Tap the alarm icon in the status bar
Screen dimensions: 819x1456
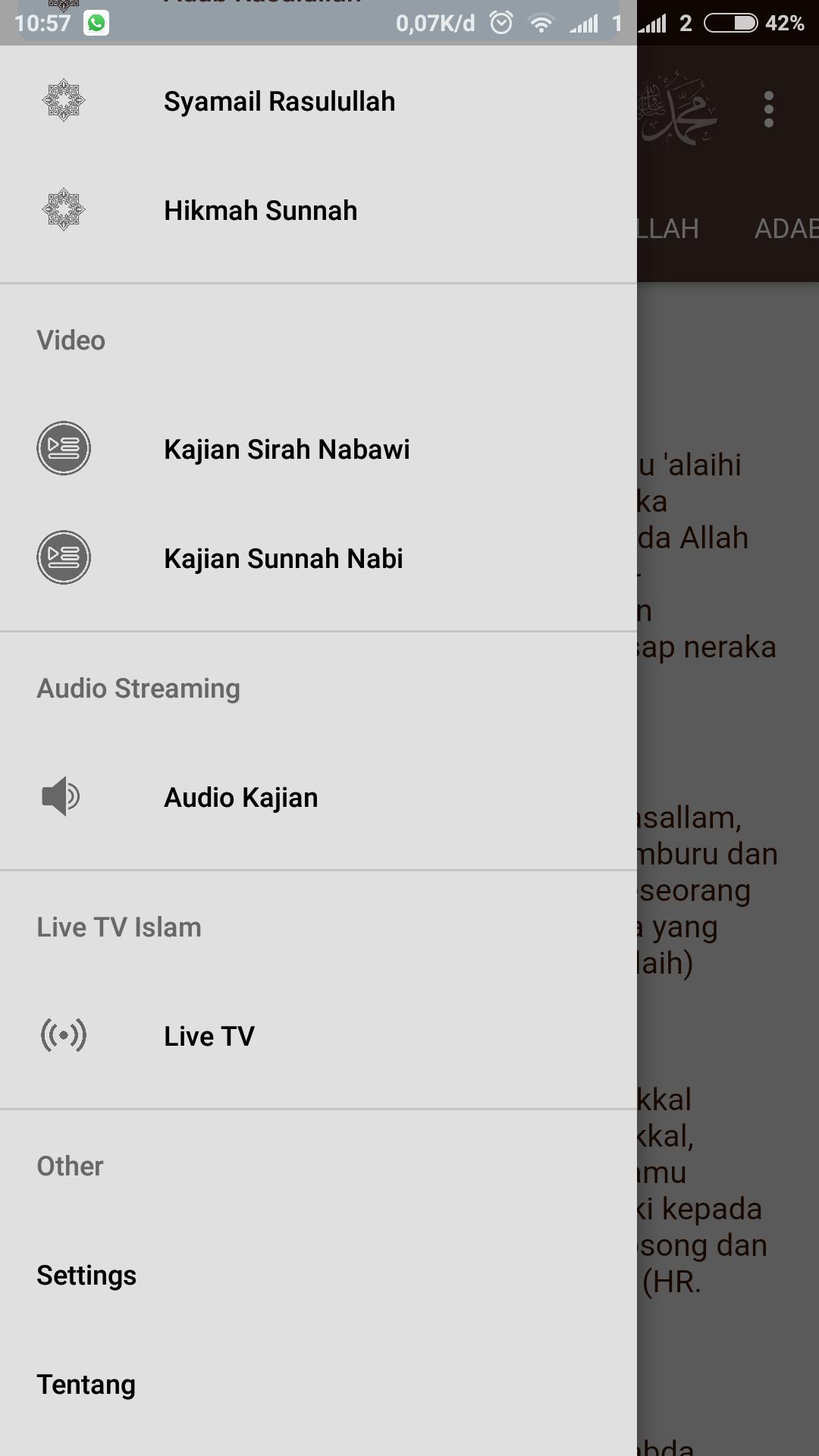(x=500, y=23)
